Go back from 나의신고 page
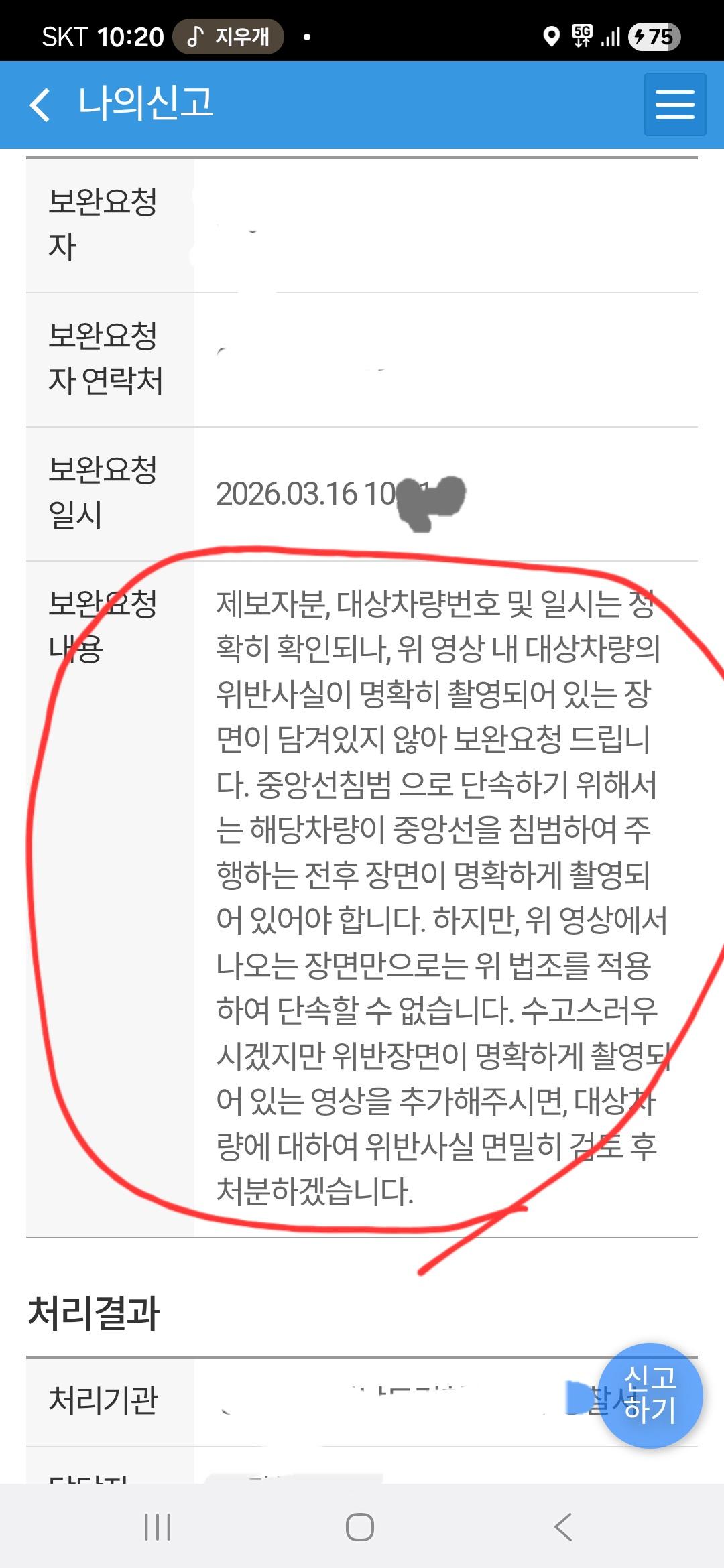Screen dimensions: 724x1568 40,105
